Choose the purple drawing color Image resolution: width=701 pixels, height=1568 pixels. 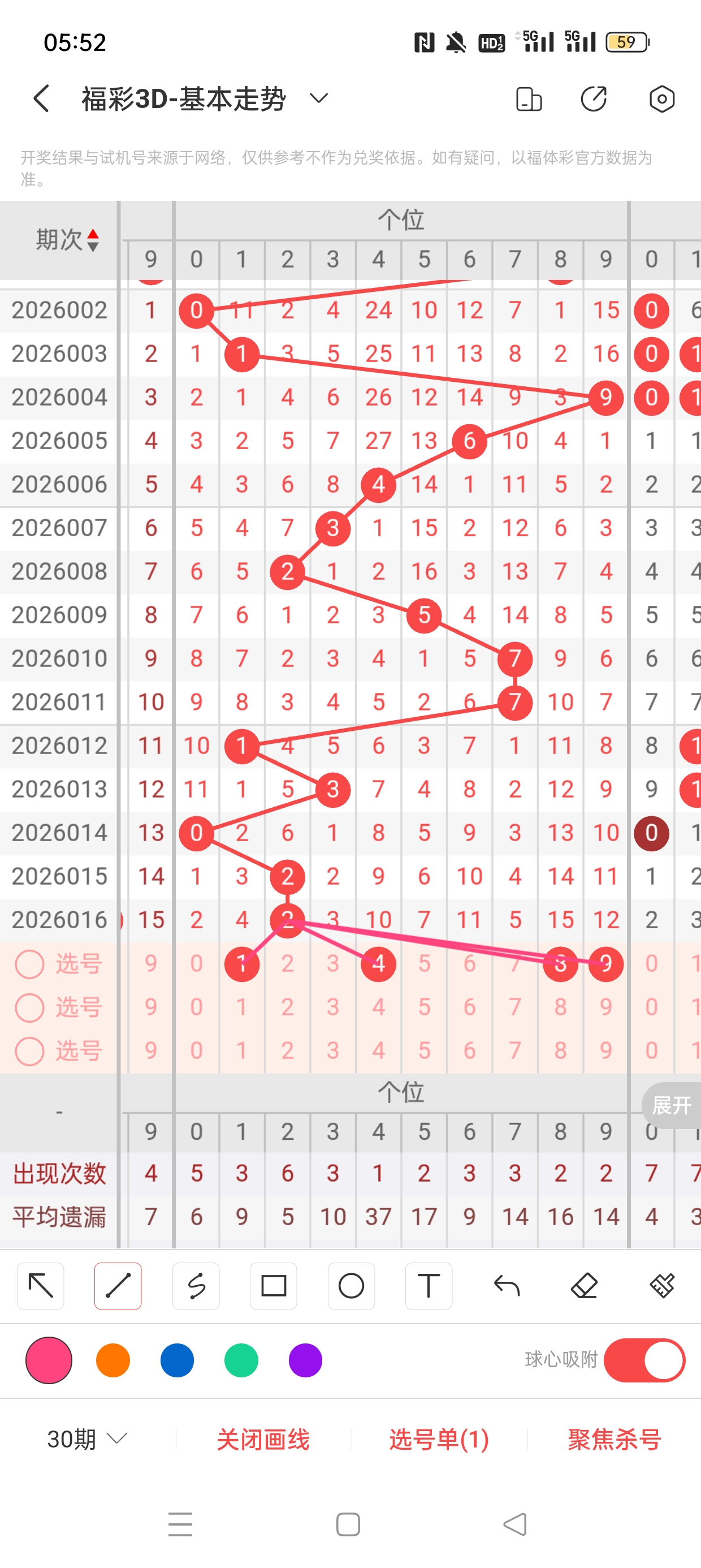[x=305, y=1360]
